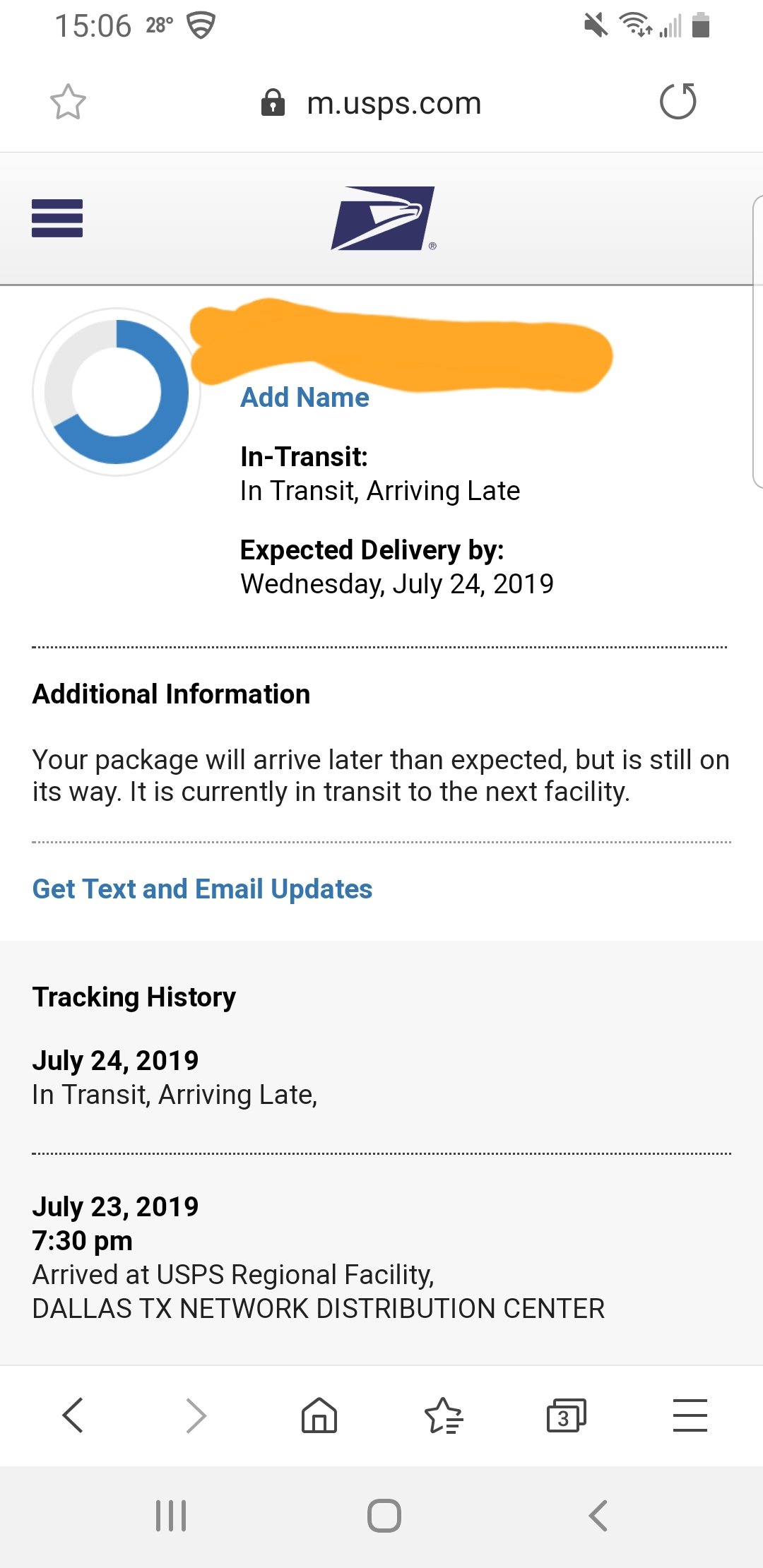Open the browser bookmarks list

[x=443, y=1415]
